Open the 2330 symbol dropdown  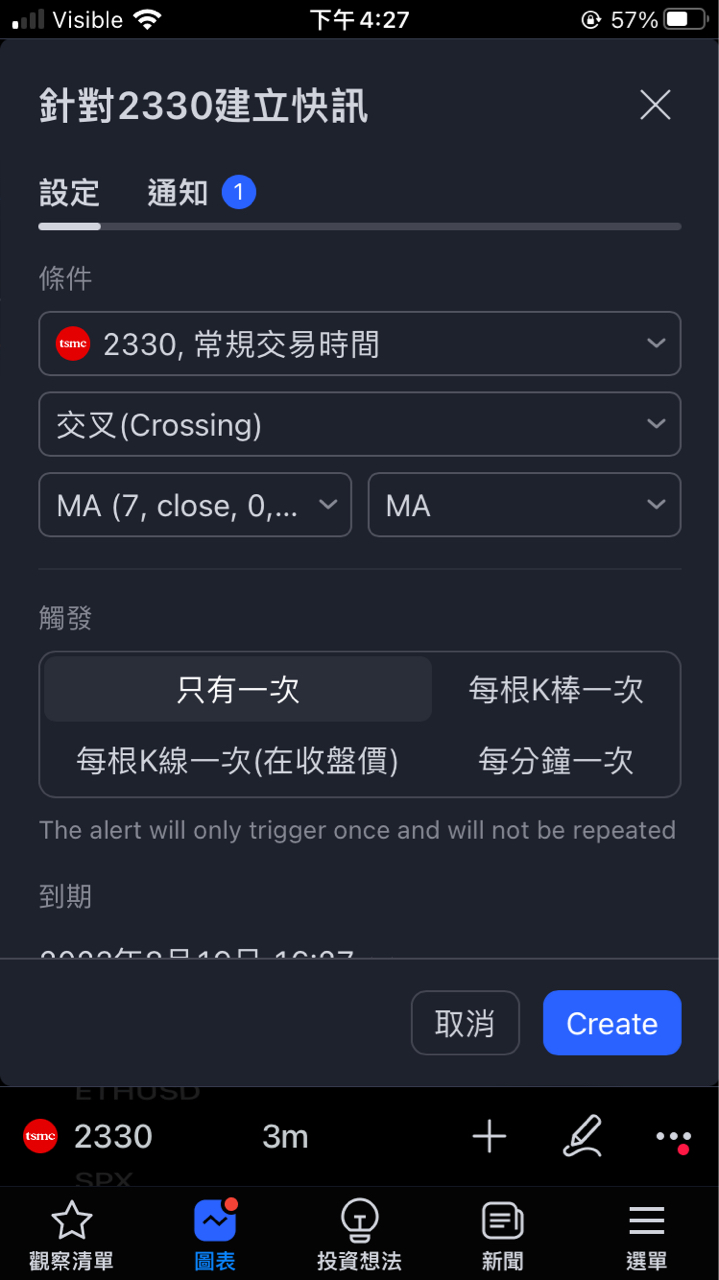coord(359,344)
